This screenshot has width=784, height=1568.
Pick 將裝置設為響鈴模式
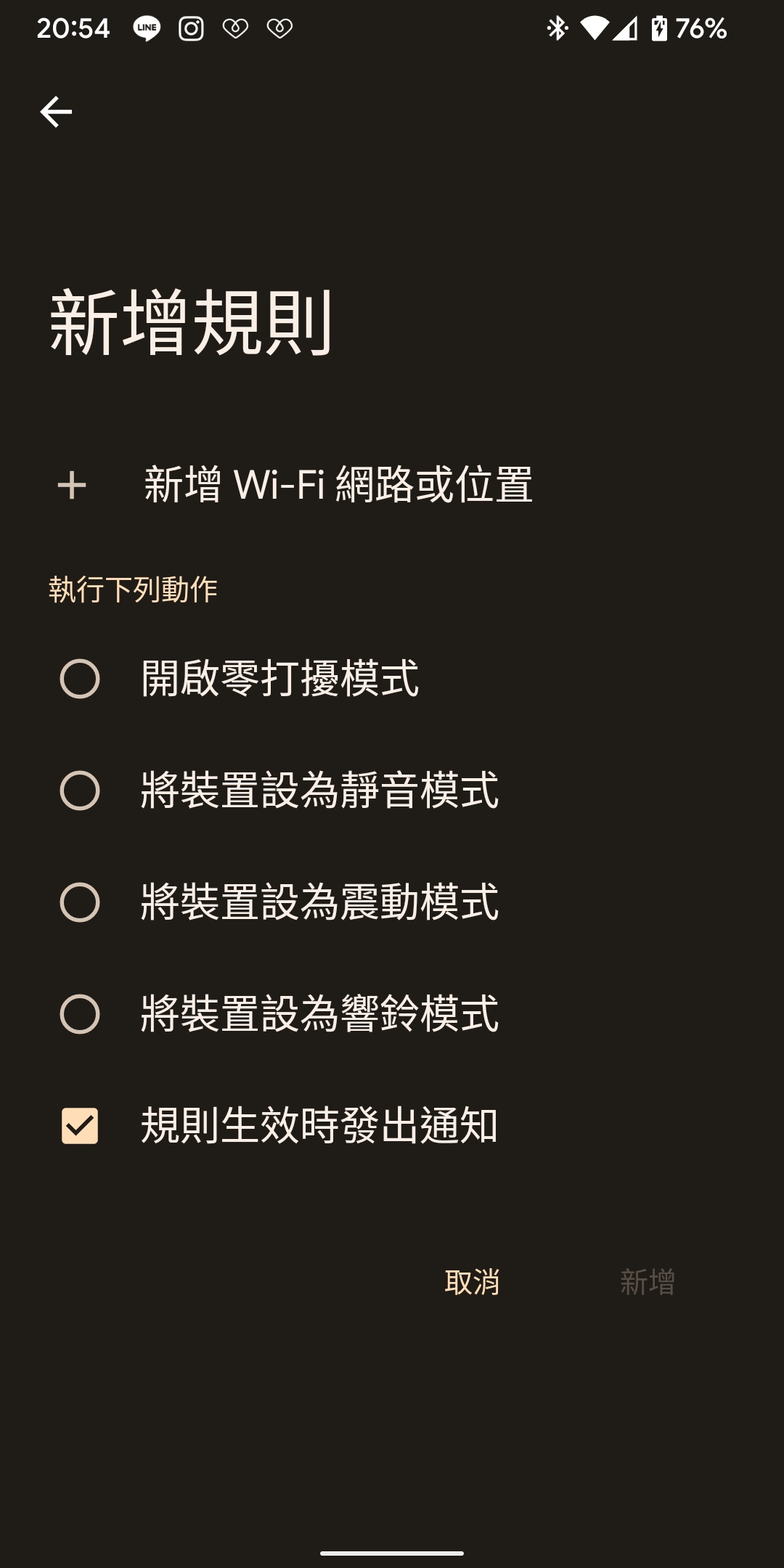click(x=80, y=1014)
